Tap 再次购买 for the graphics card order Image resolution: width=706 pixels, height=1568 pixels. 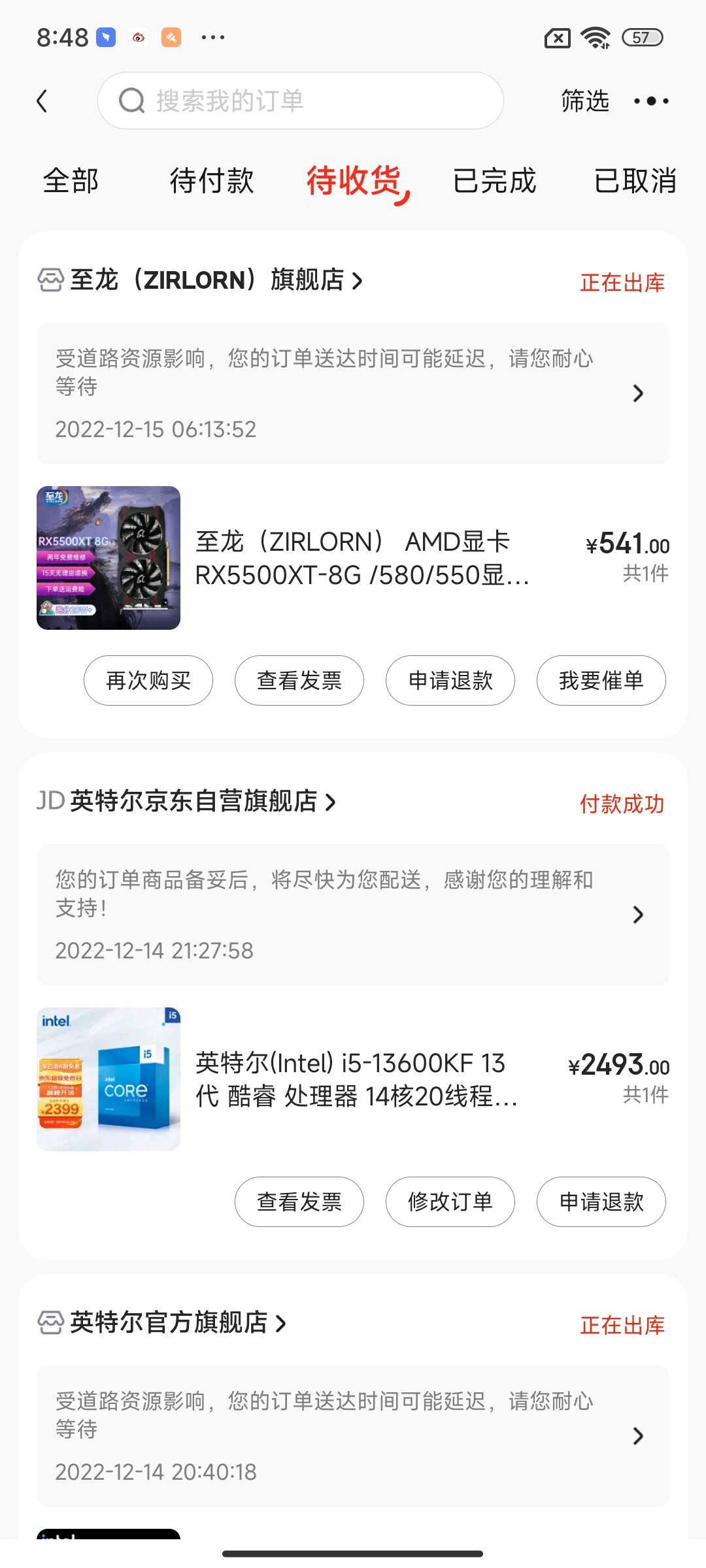(x=148, y=680)
